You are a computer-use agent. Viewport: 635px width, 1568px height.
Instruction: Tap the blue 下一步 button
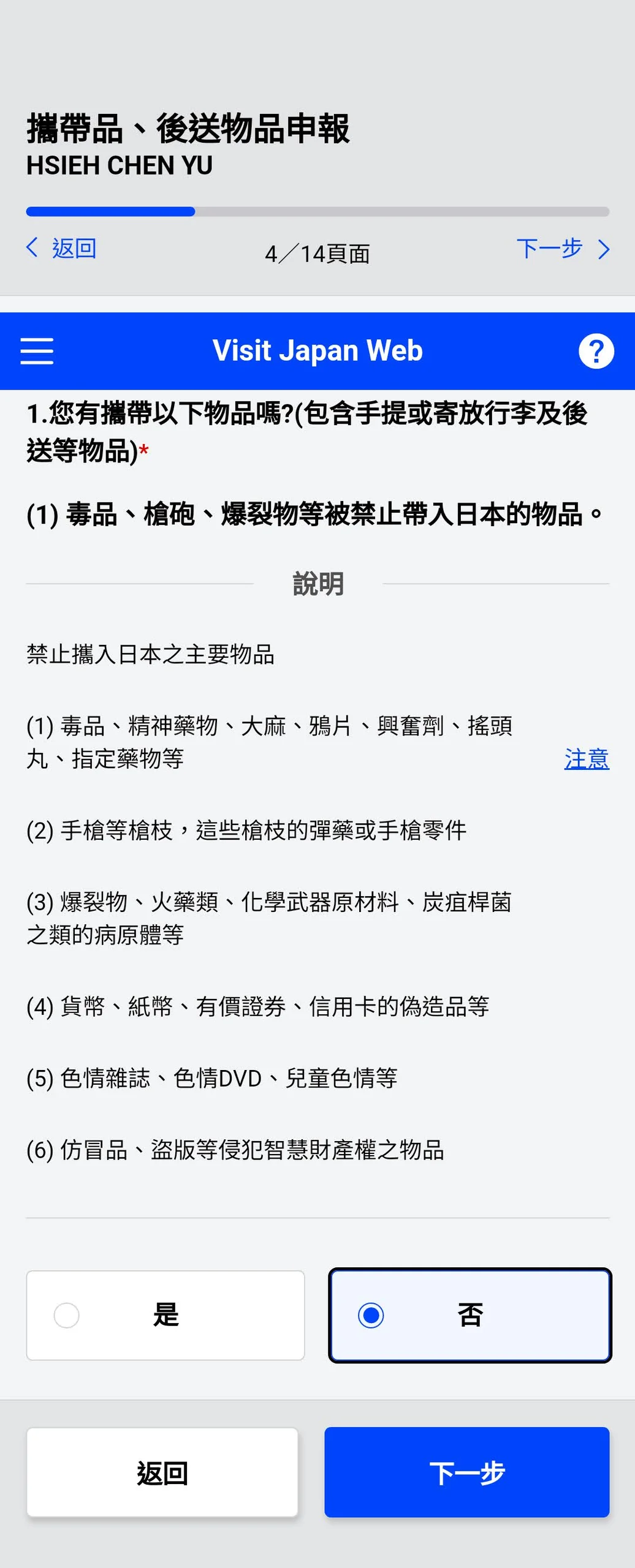point(467,1472)
